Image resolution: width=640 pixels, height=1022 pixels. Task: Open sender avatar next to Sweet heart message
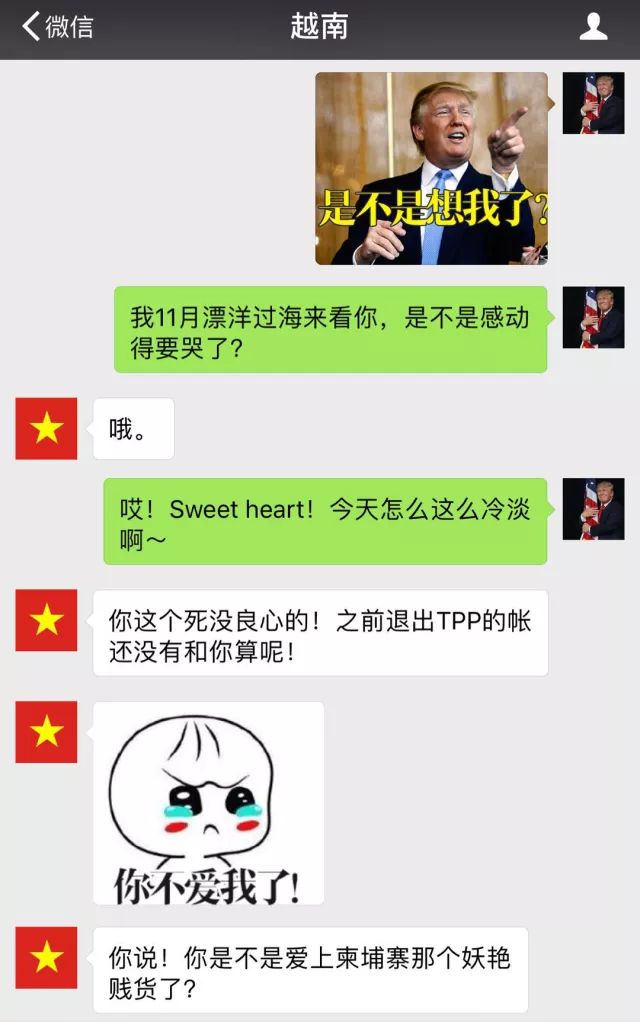[x=593, y=509]
